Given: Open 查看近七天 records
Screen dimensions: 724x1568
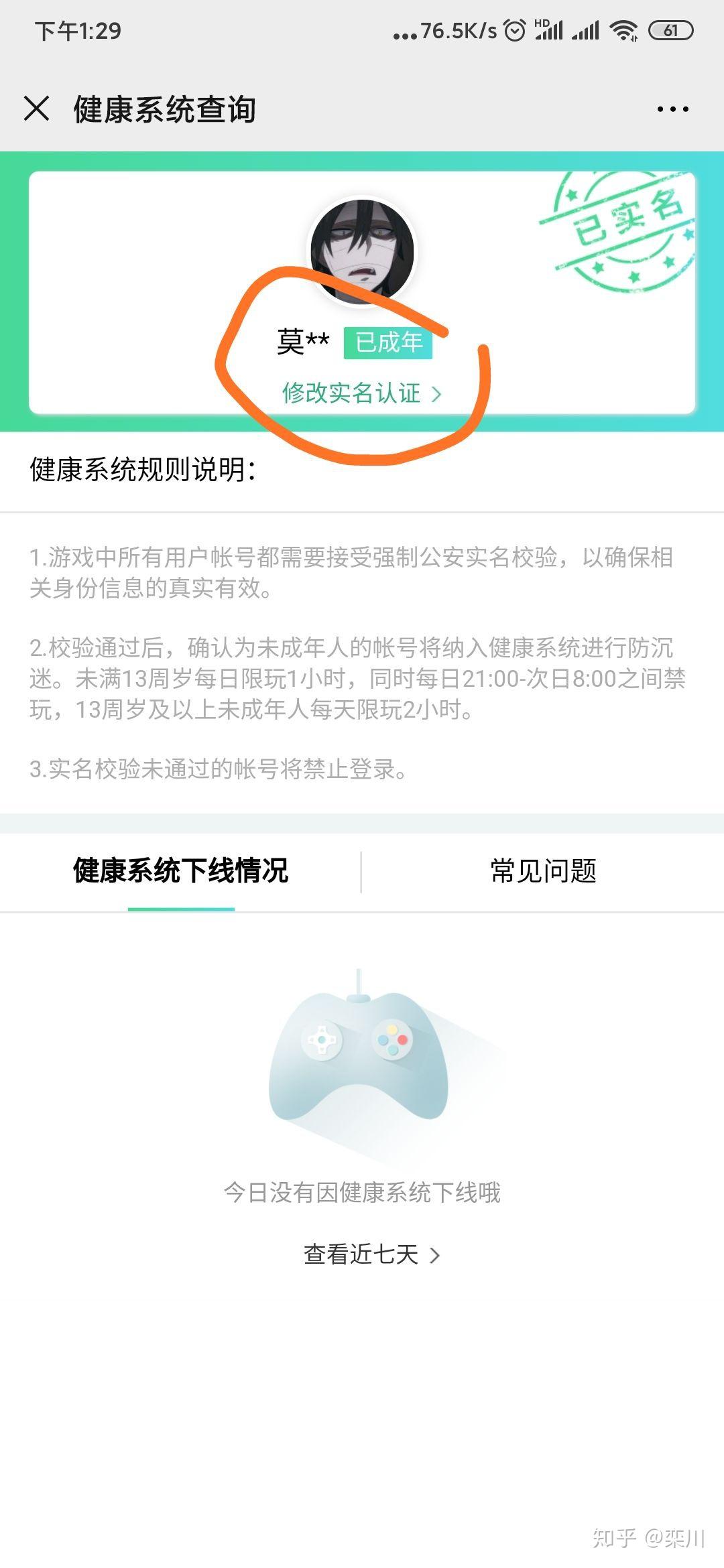Looking at the screenshot, I should 371,1254.
